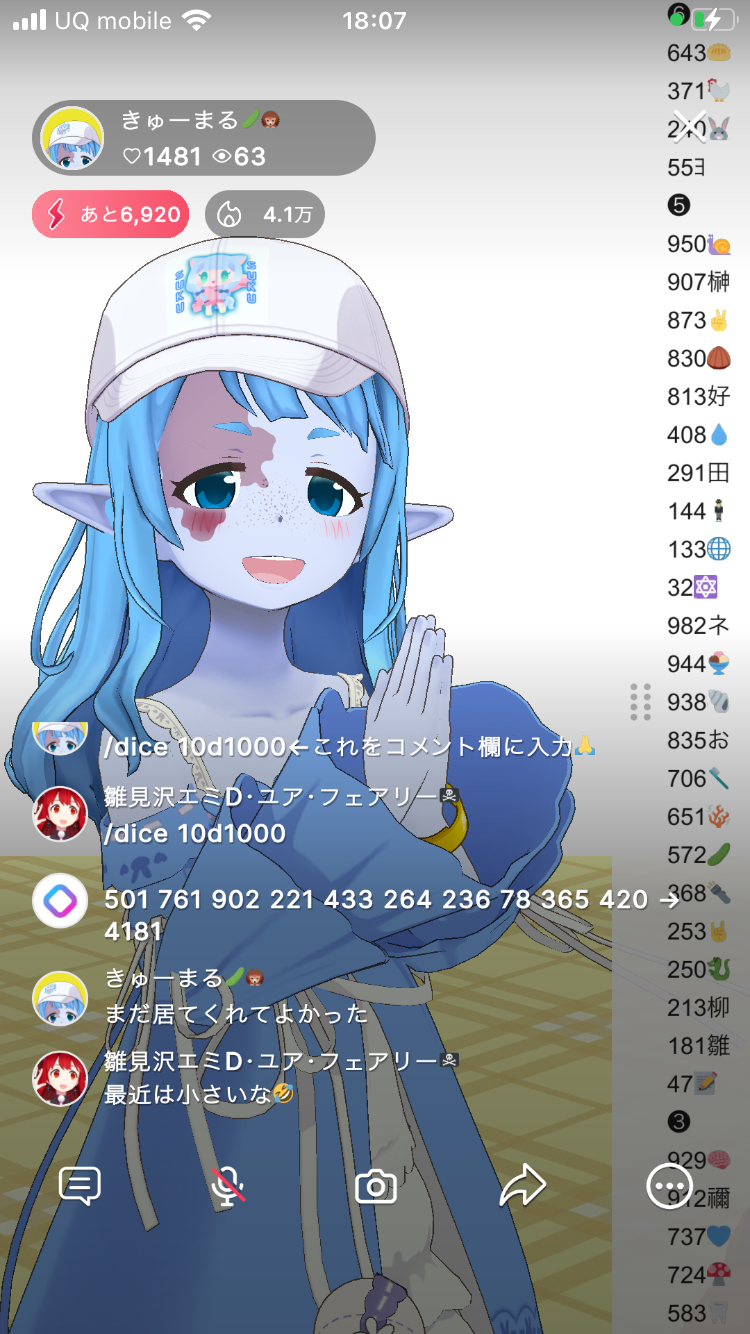Tap the dice bot avatar icon
Viewport: 750px width, 1334px height.
pos(60,900)
